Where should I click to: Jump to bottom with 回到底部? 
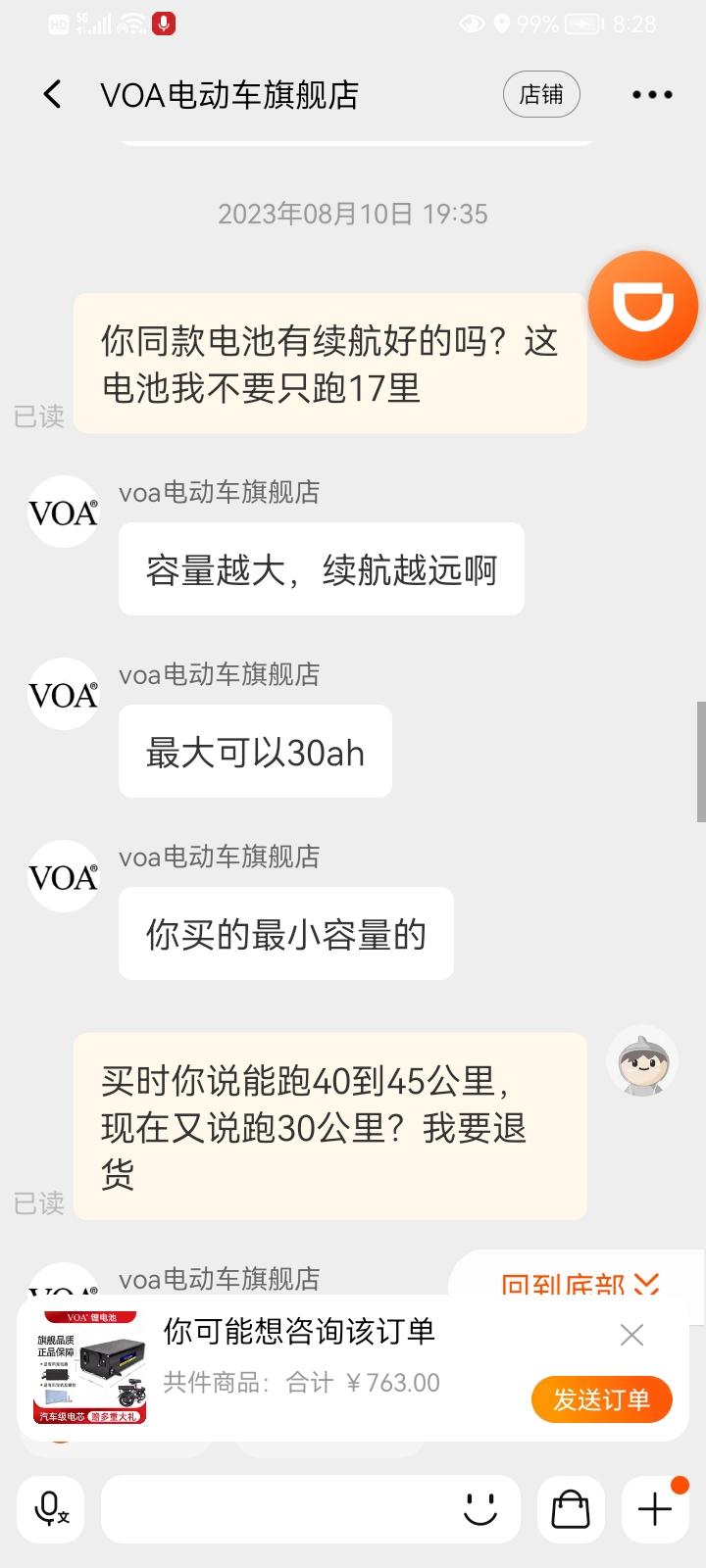(580, 1282)
